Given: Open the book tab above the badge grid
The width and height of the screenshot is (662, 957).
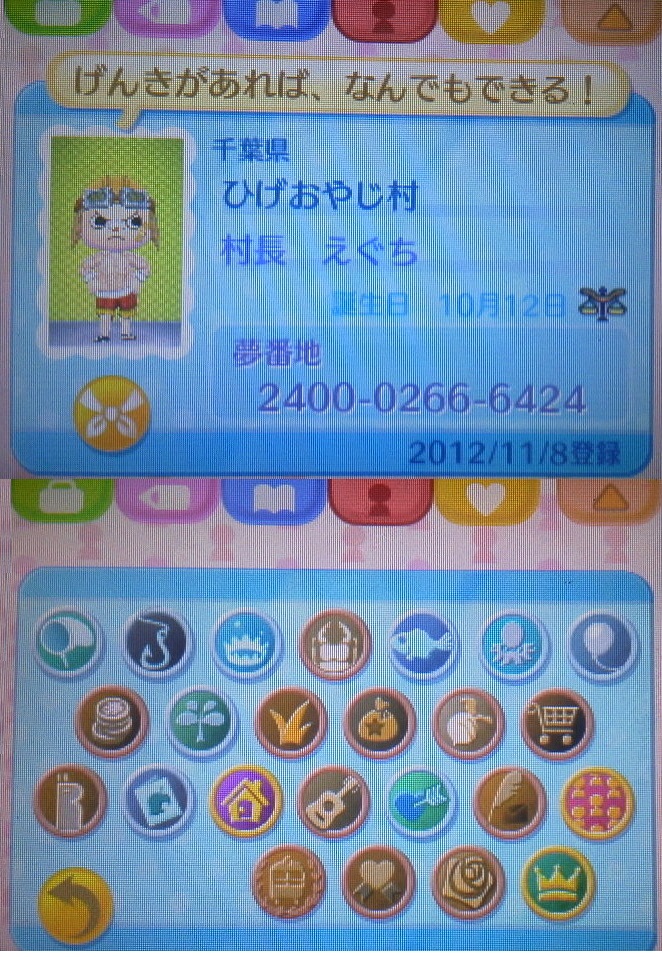Looking at the screenshot, I should [272, 497].
